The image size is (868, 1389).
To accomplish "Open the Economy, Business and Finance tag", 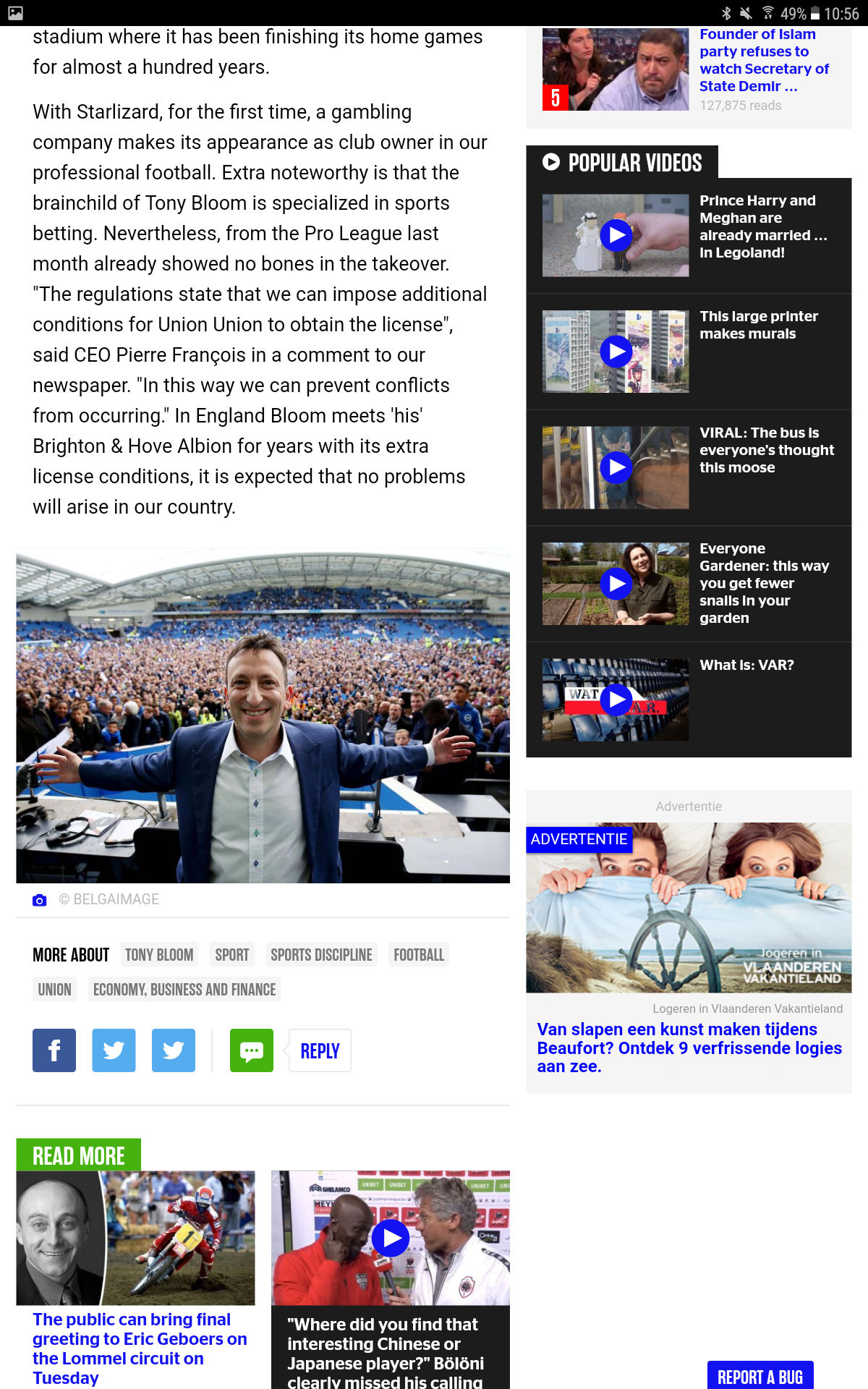I will click(184, 990).
